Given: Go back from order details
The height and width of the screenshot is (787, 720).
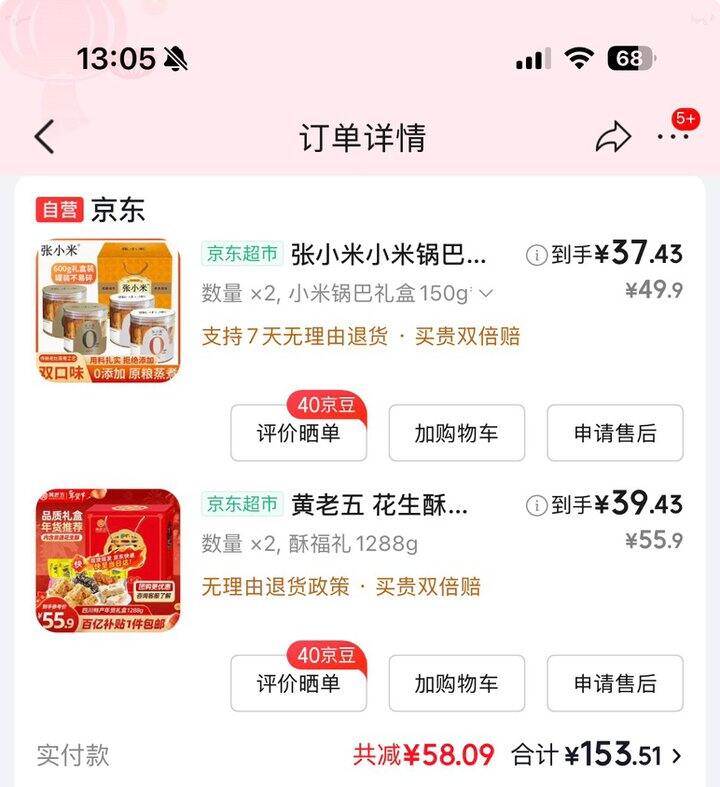Looking at the screenshot, I should pyautogui.click(x=44, y=137).
